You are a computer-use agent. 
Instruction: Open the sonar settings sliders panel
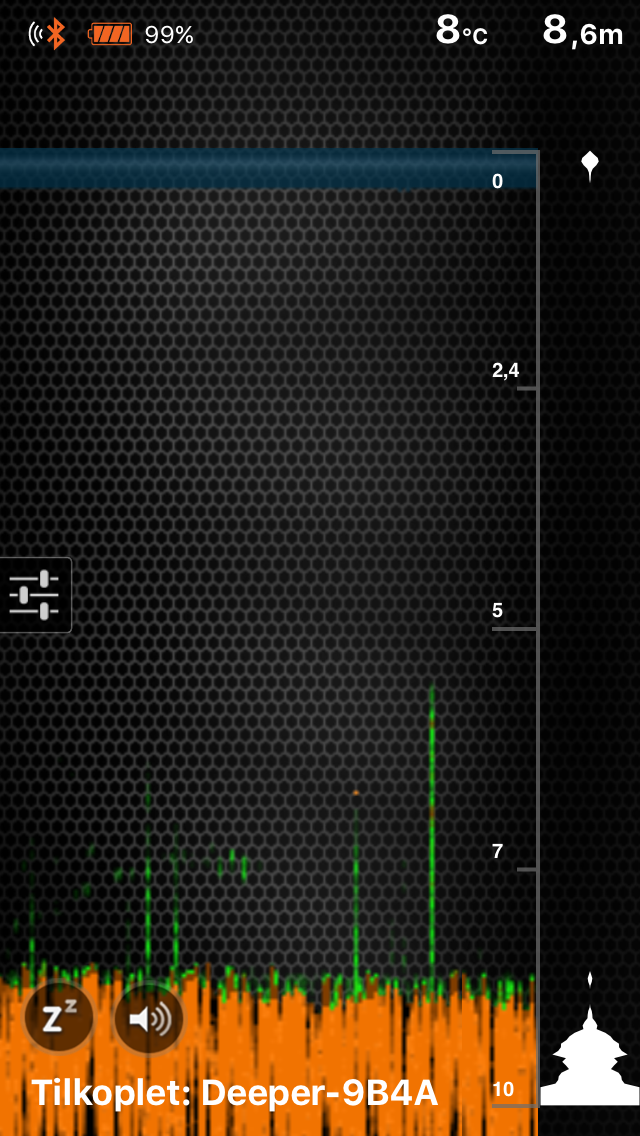tap(35, 595)
